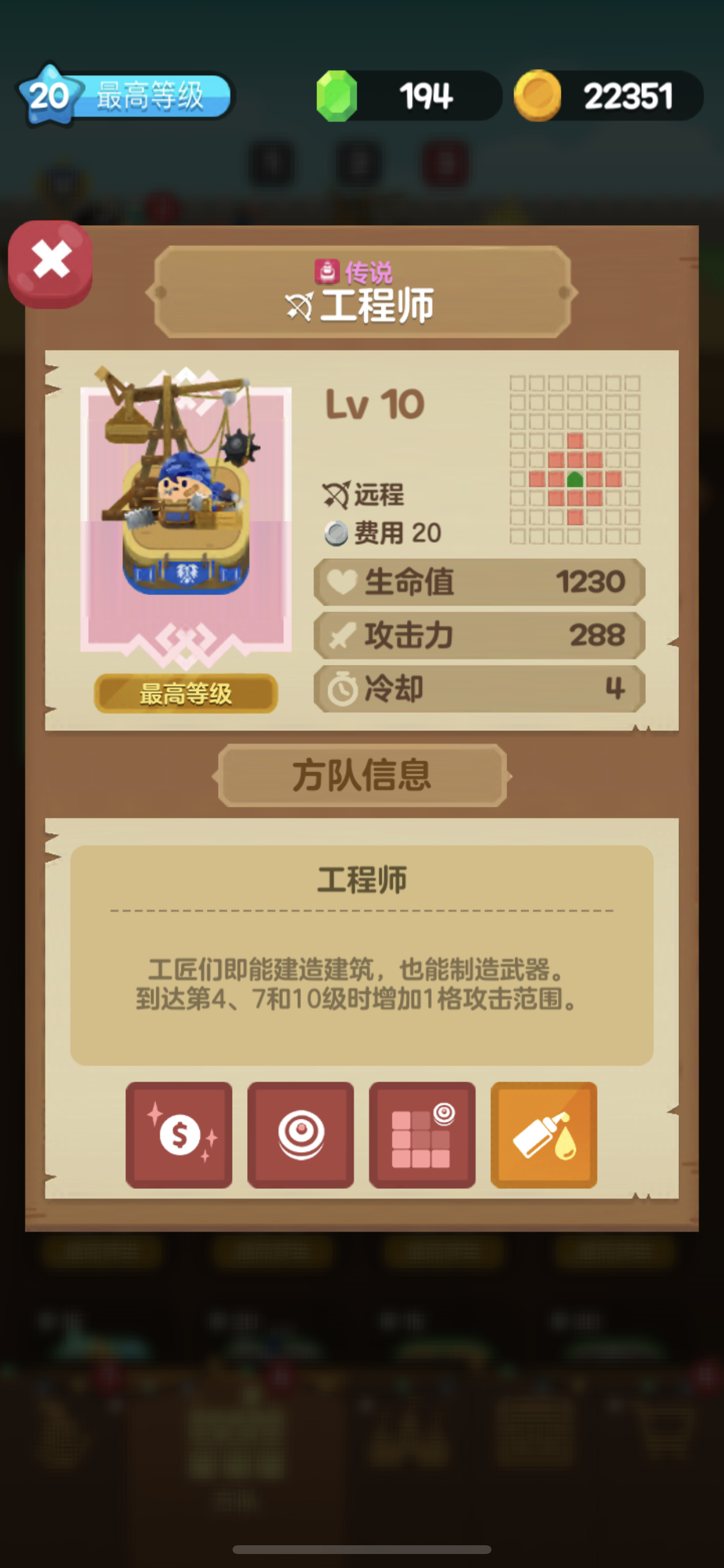Tap the coin bonus skill icon
Viewport: 724px width, 1568px height.
coord(179,1135)
